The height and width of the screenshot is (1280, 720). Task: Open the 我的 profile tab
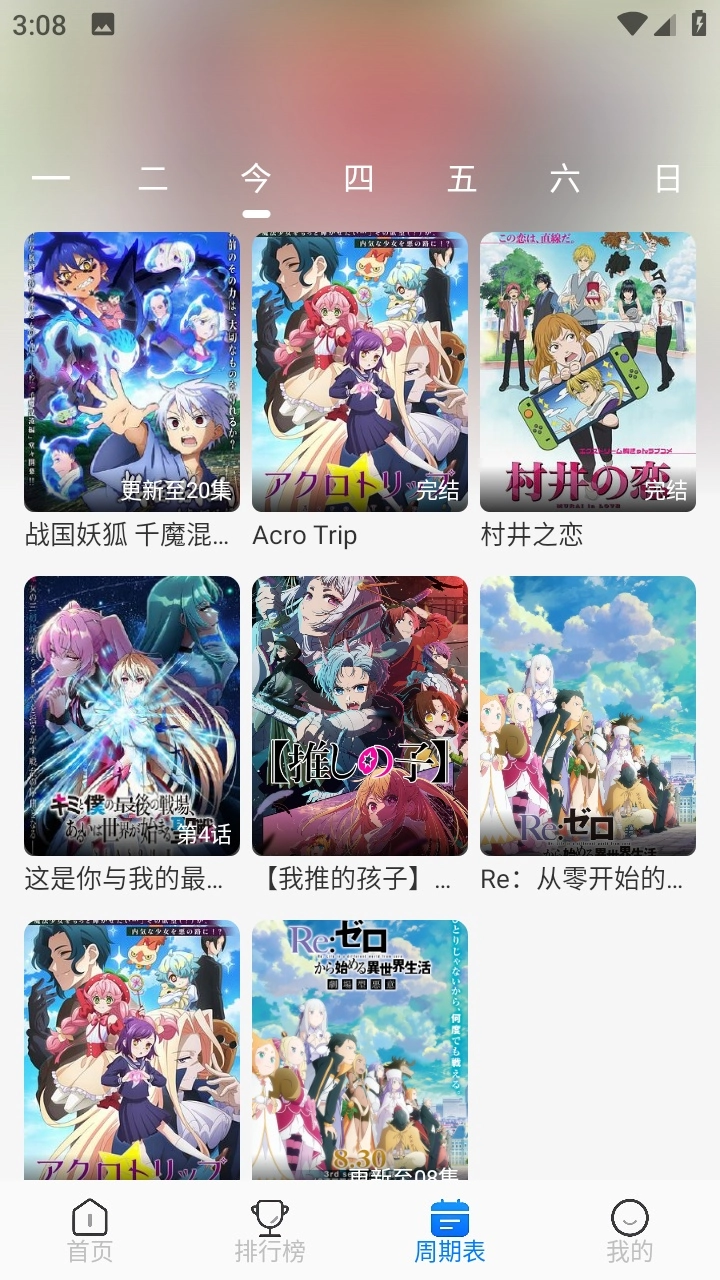pyautogui.click(x=630, y=1231)
